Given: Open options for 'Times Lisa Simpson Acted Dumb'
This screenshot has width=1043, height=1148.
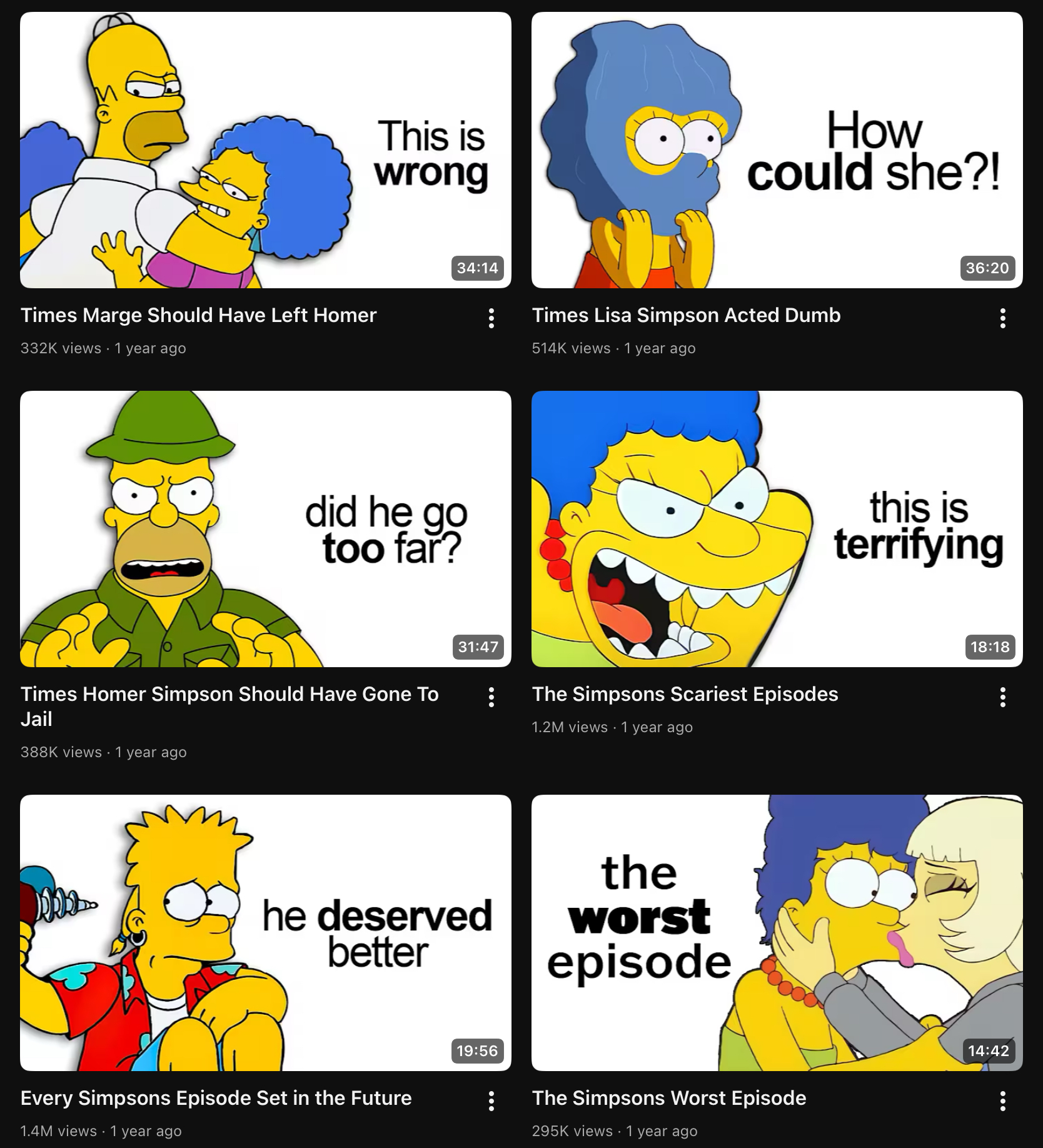Looking at the screenshot, I should pyautogui.click(x=1002, y=318).
